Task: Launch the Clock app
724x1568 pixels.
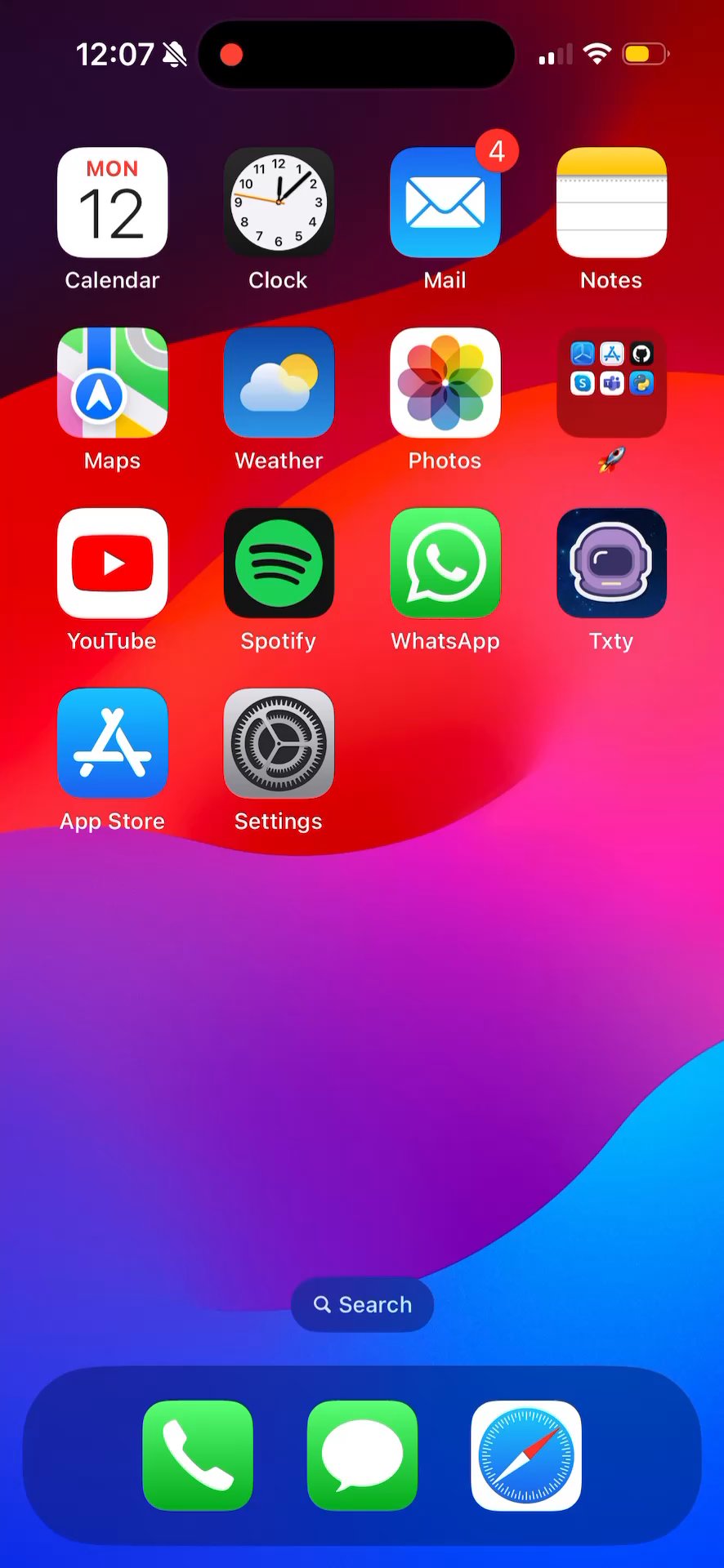Action: [279, 203]
